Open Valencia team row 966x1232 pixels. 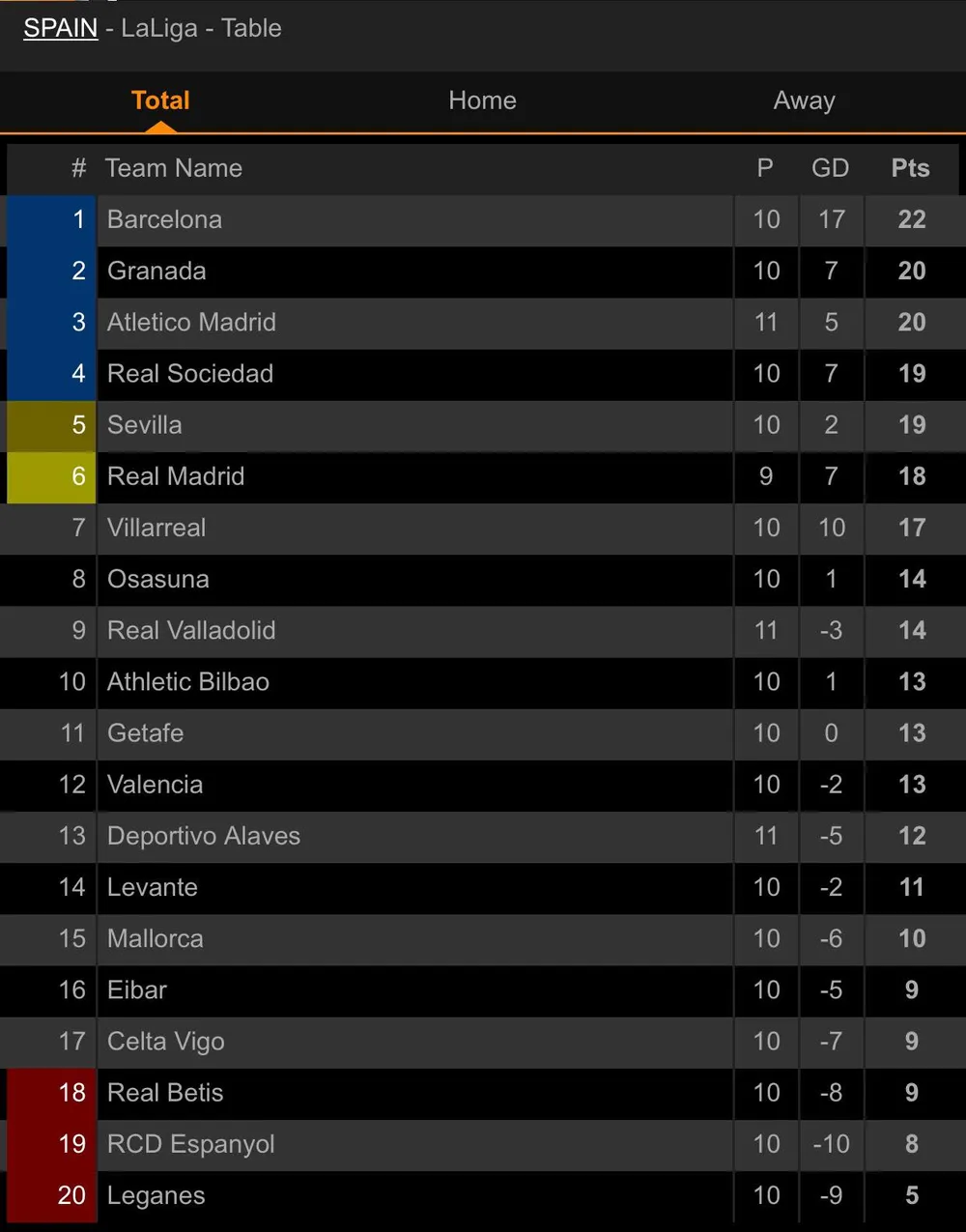pyautogui.click(x=156, y=785)
